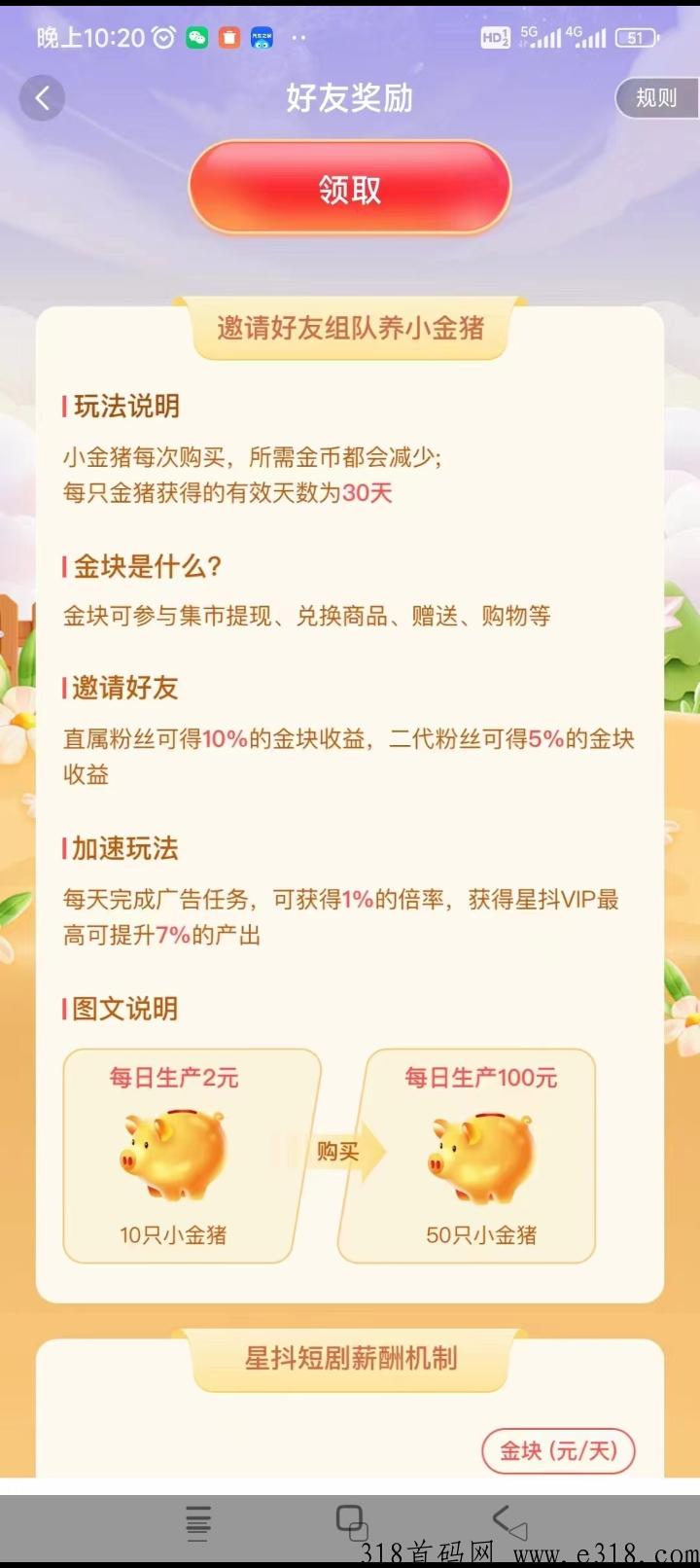700x1568 pixels.
Task: Open the system menu button
Action: pos(198,1522)
